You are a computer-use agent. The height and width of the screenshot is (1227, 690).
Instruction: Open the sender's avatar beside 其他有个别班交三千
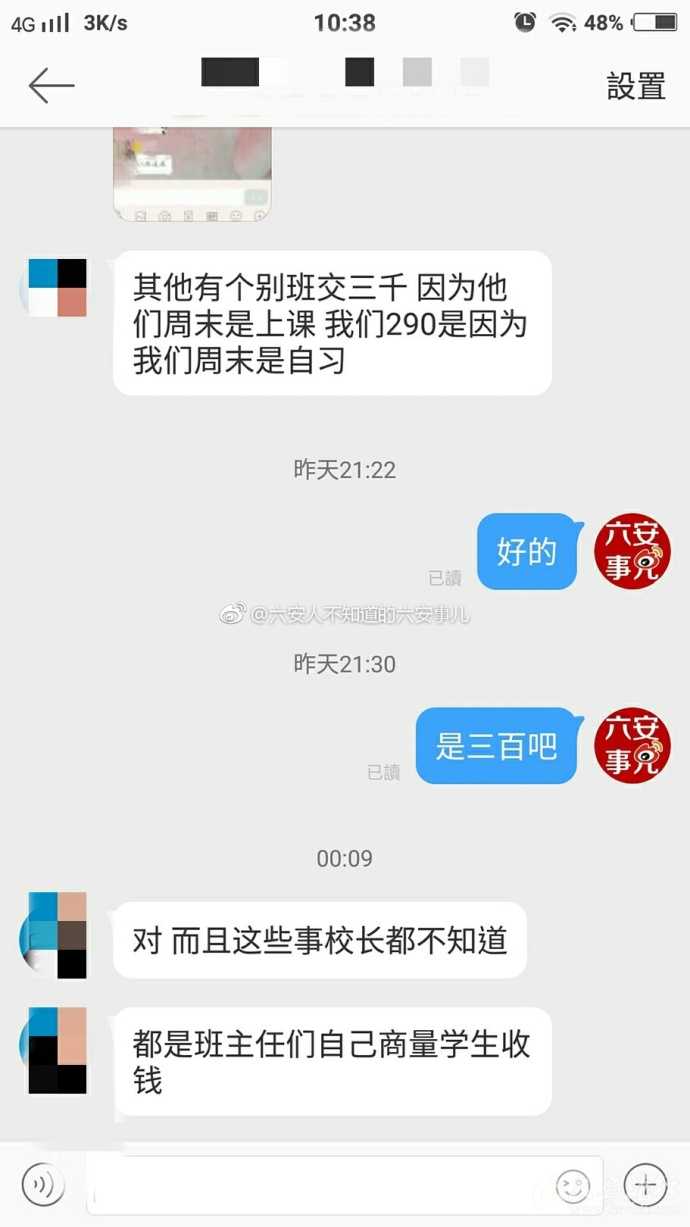[57, 288]
